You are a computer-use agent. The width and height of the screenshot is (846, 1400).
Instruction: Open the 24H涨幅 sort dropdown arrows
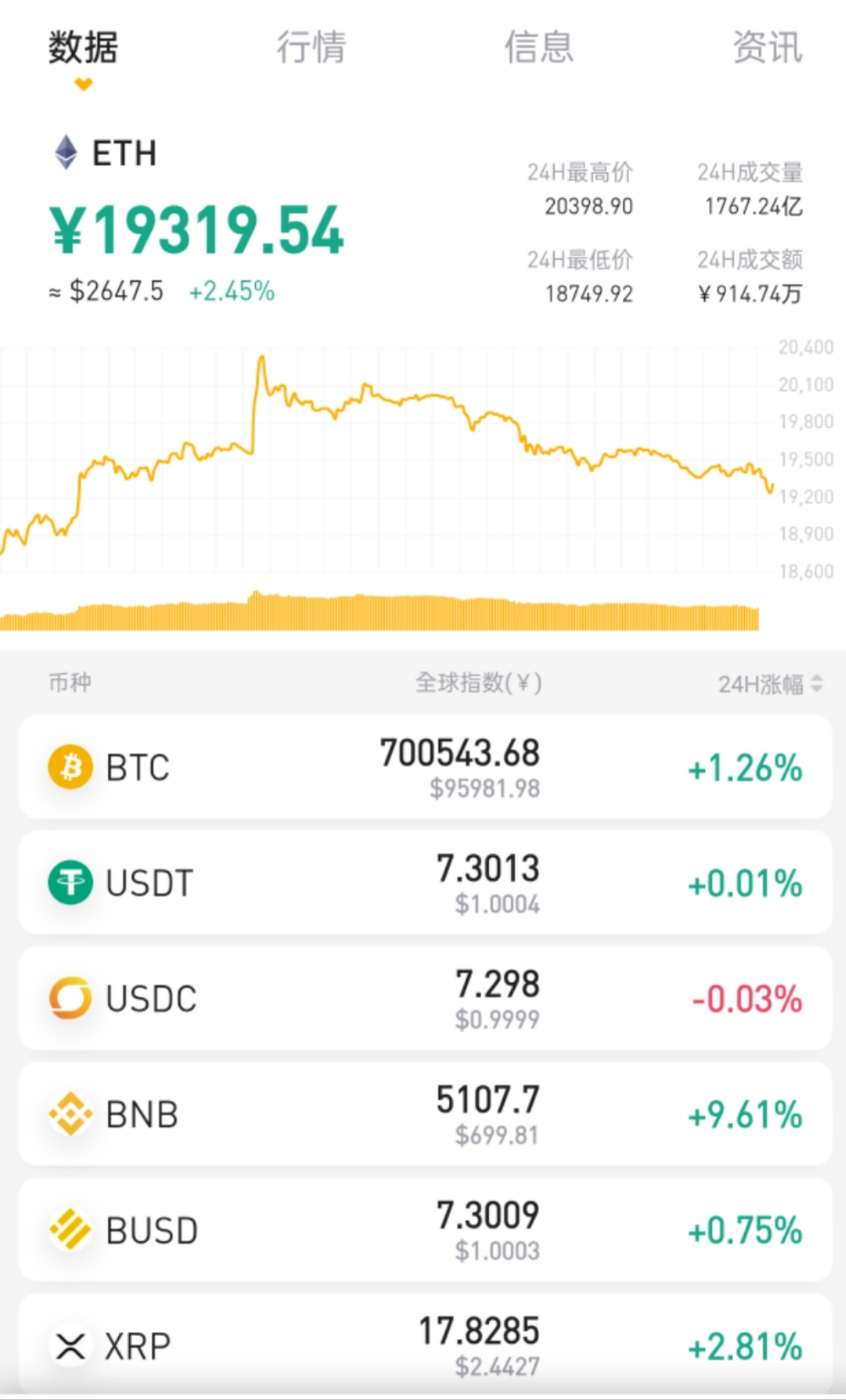817,683
